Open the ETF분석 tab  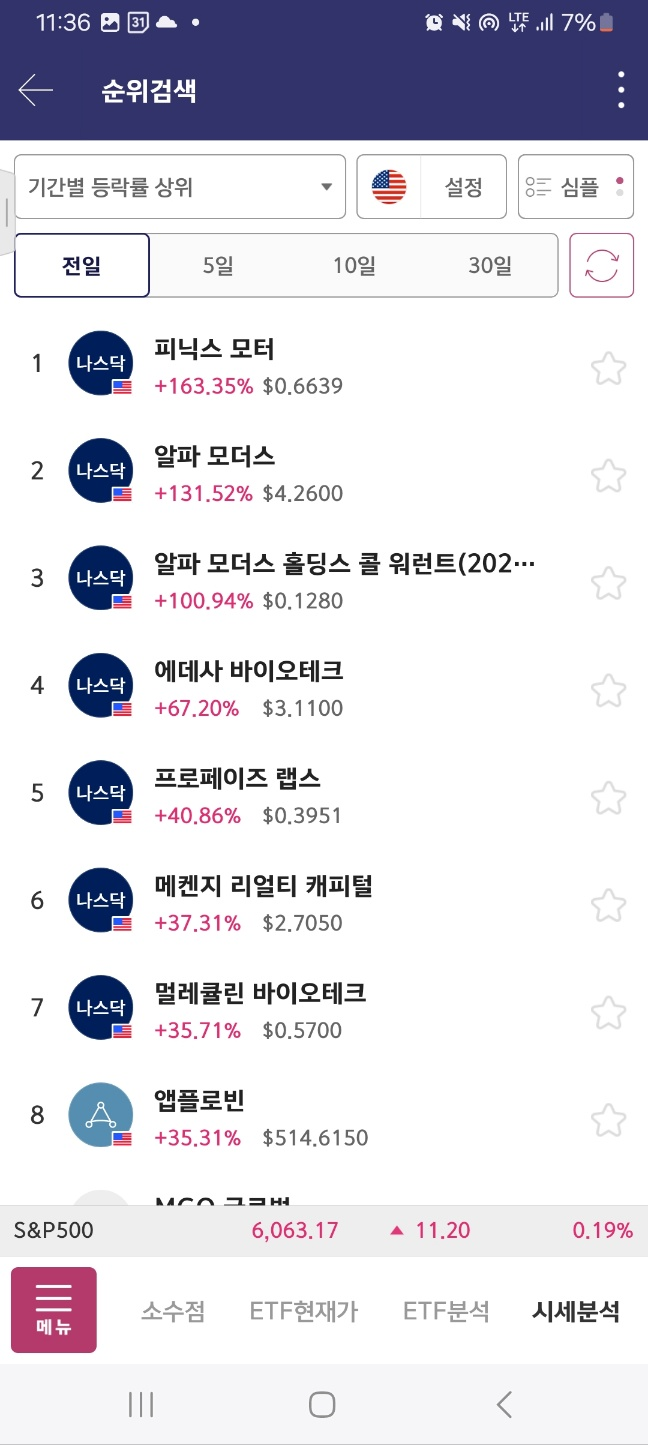tap(446, 1312)
